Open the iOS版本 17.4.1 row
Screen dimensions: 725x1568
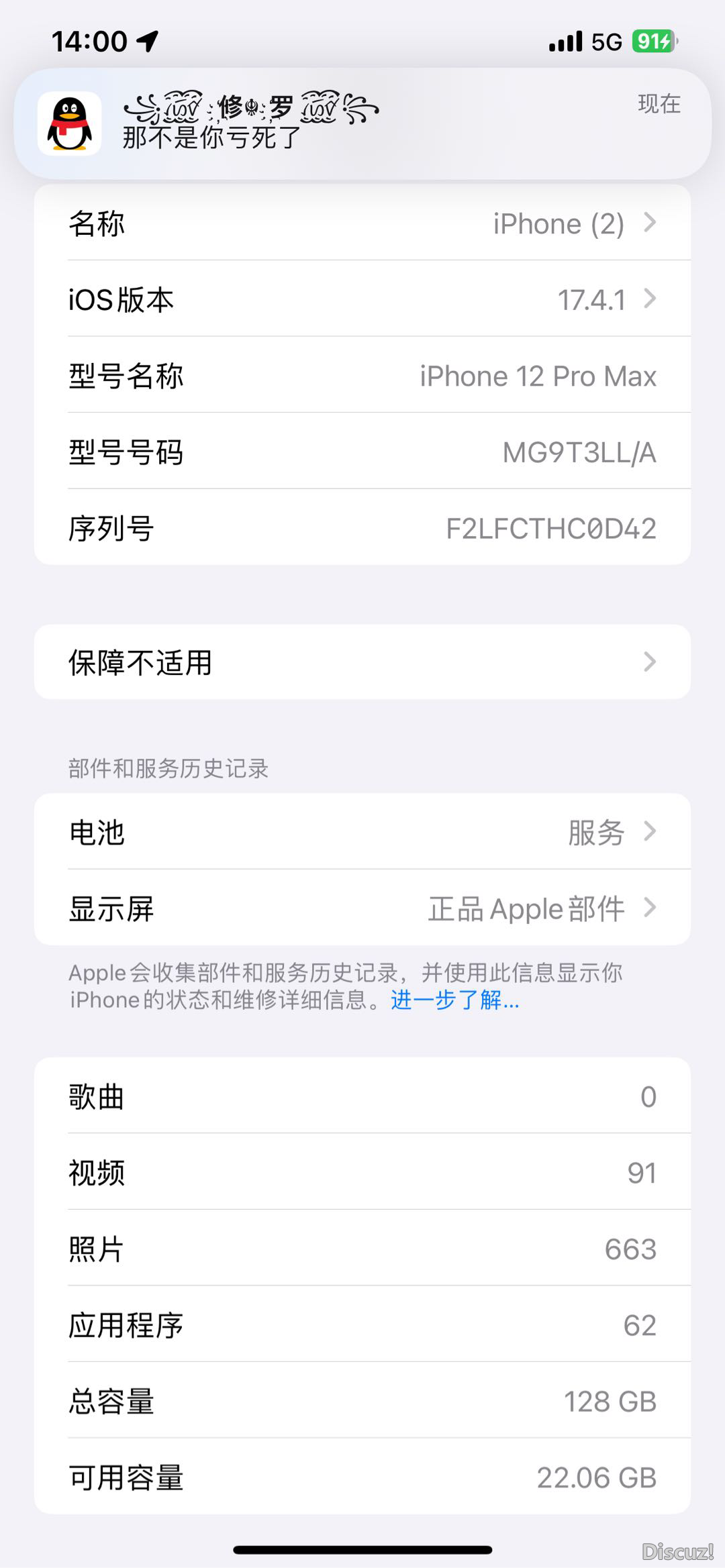coord(362,299)
